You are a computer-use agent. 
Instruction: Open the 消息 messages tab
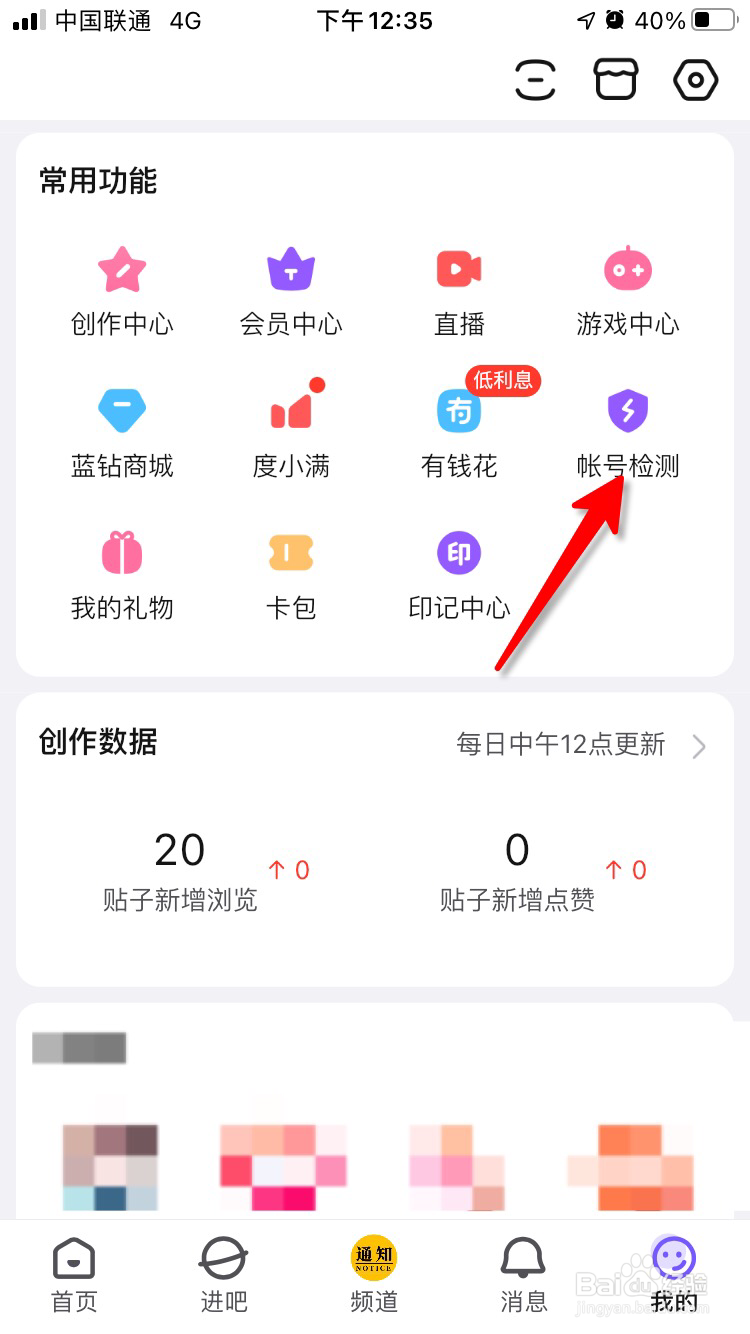click(x=524, y=1275)
